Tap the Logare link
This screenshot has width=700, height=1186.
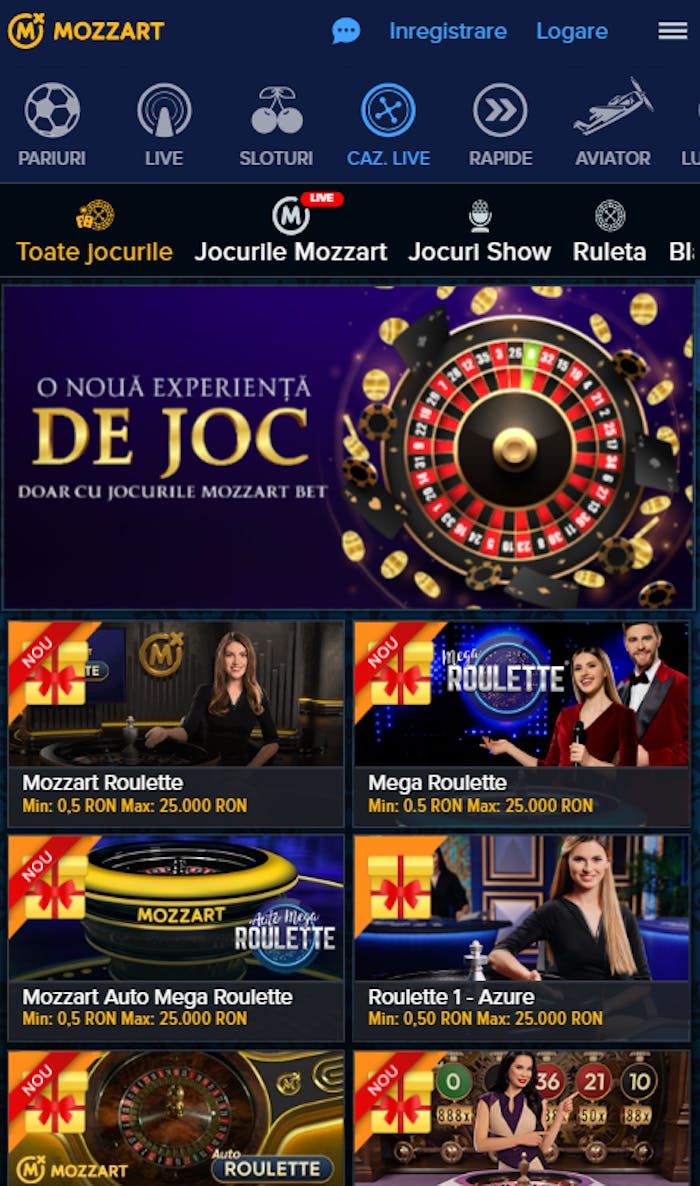[572, 31]
